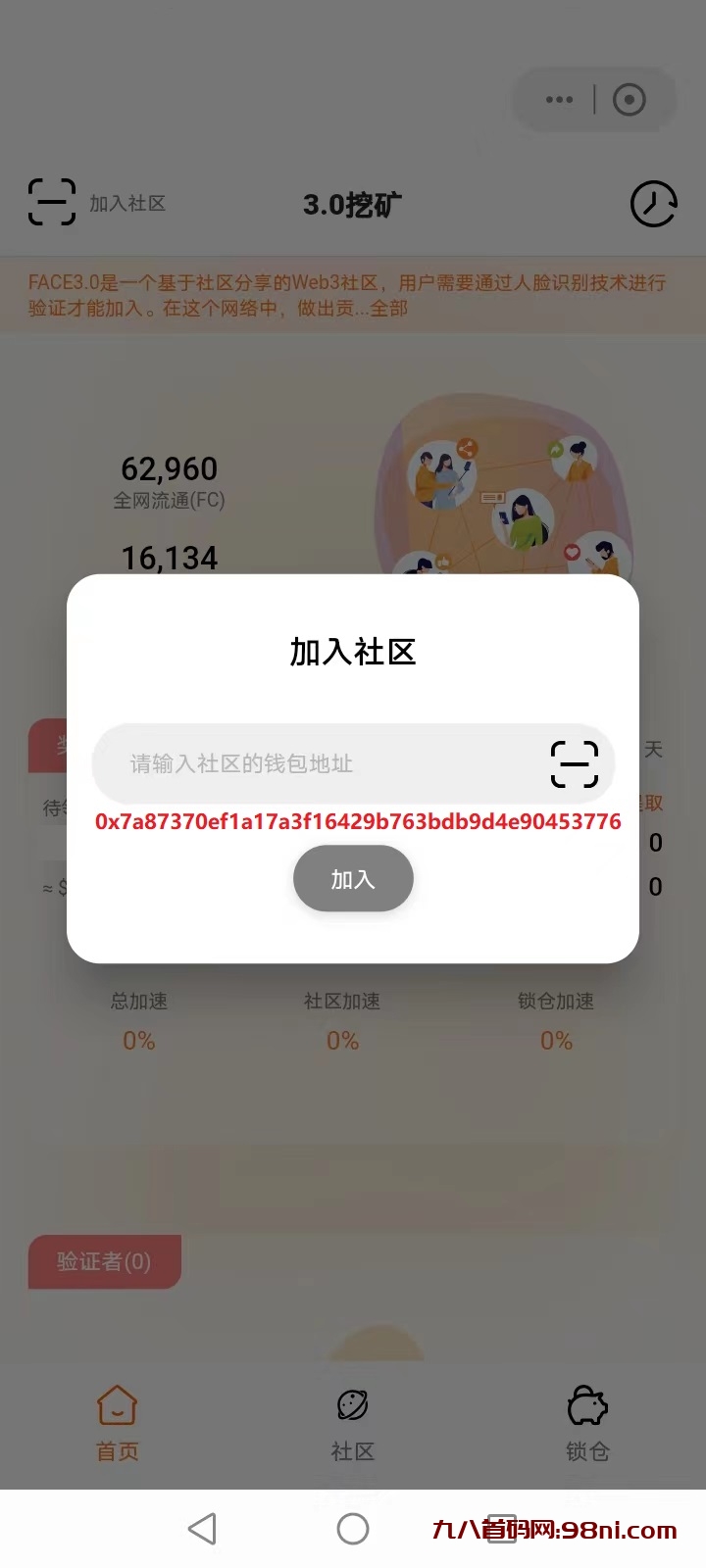706x1568 pixels.
Task: Open mini program more options menu
Action: click(x=559, y=99)
